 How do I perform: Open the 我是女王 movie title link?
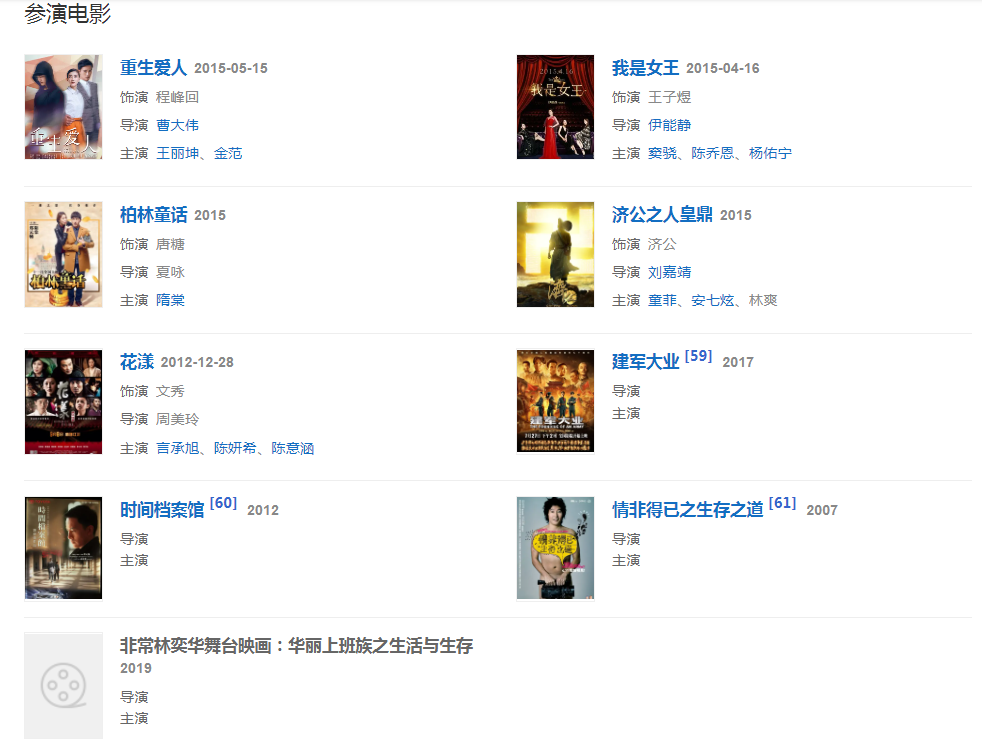point(645,68)
